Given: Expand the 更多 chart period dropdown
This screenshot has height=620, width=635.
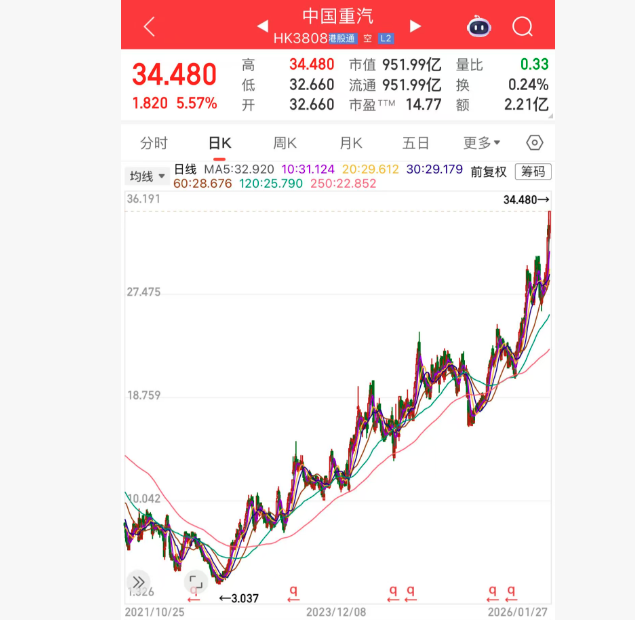Looking at the screenshot, I should pos(481,143).
